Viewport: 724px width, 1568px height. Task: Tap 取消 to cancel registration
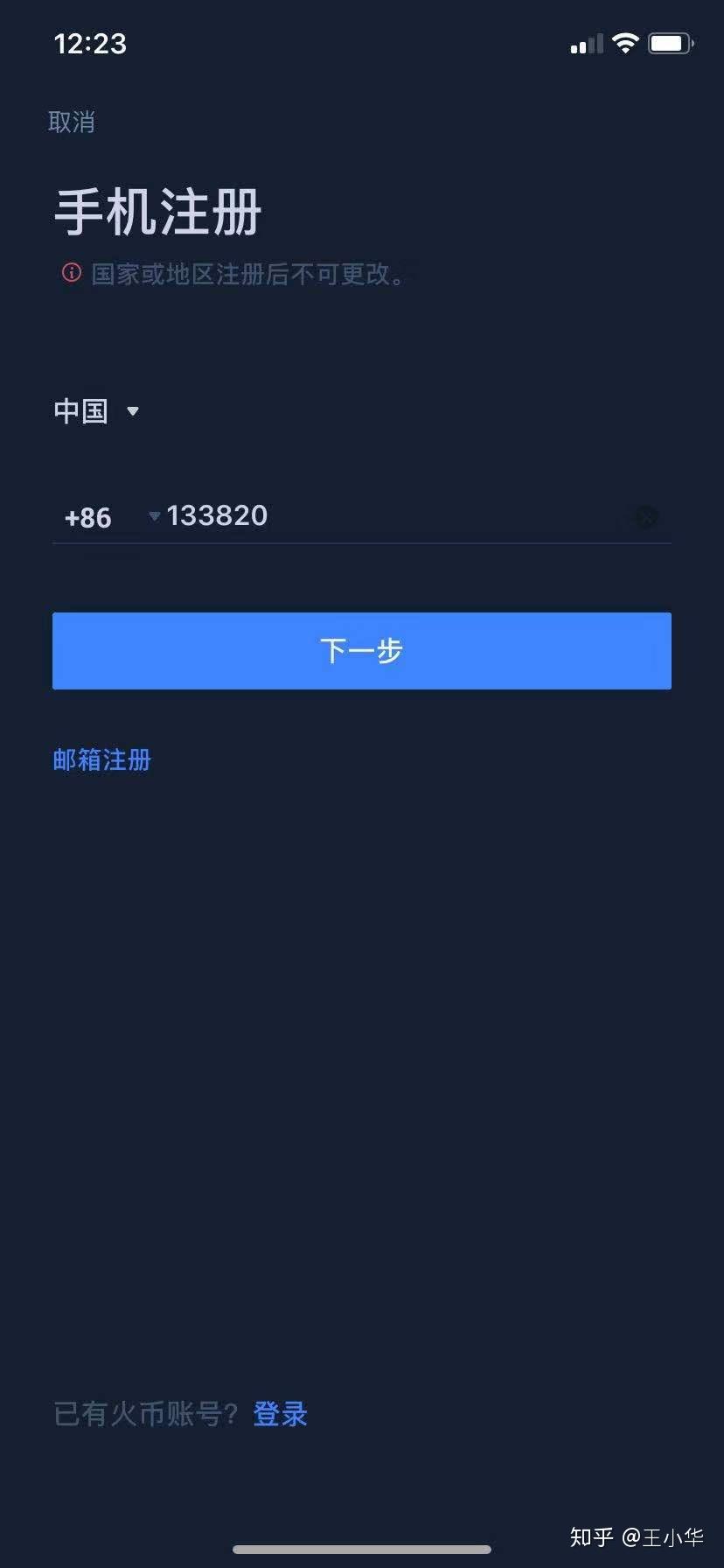pos(71,122)
